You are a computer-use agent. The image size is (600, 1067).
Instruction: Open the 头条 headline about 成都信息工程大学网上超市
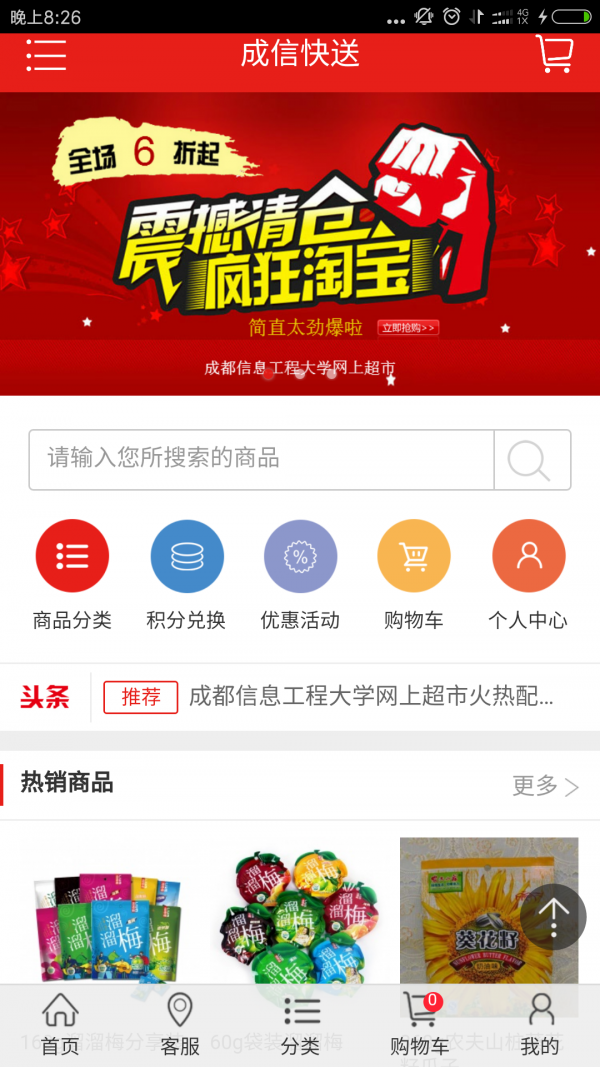[x=370, y=697]
